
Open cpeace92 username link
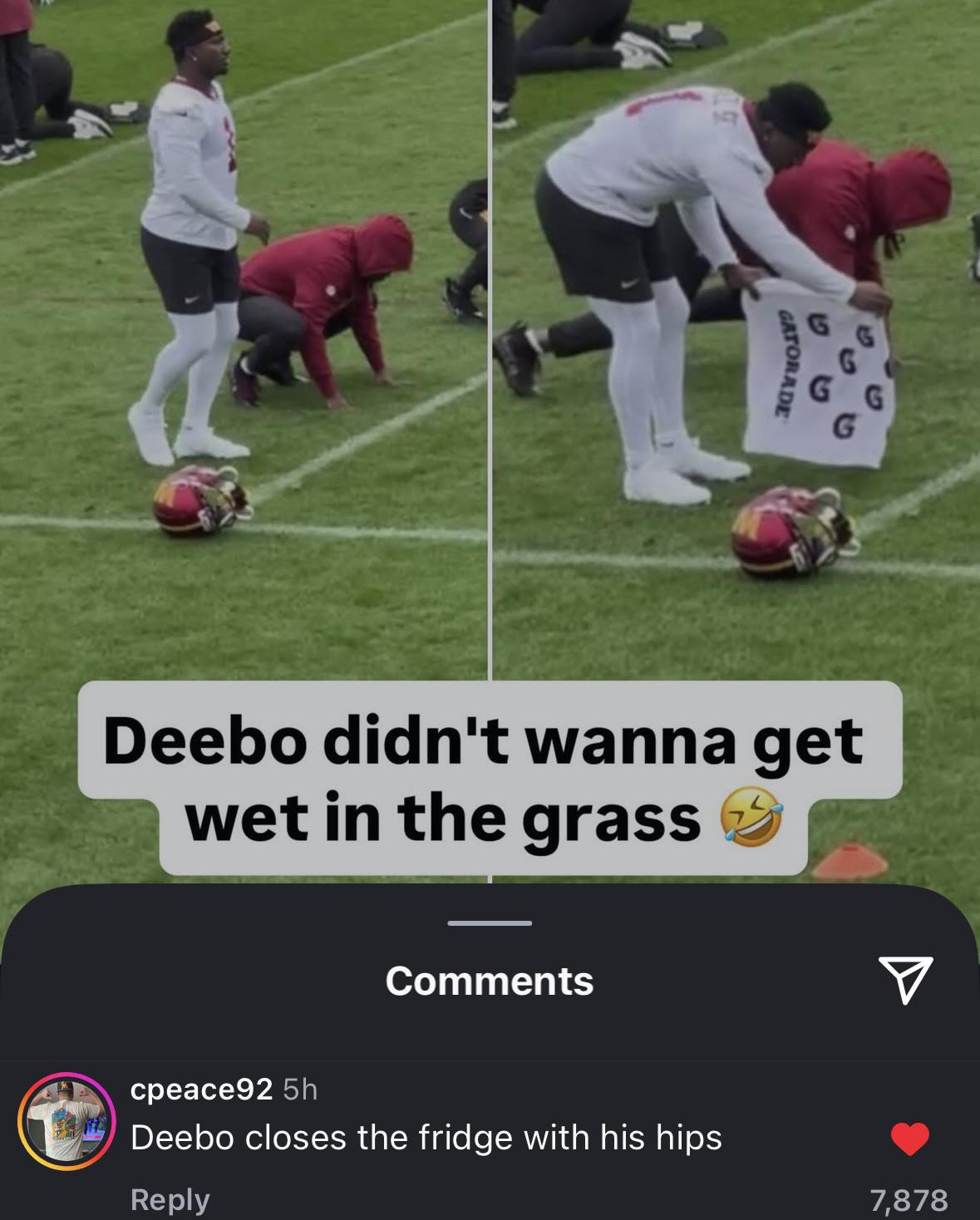point(201,1089)
